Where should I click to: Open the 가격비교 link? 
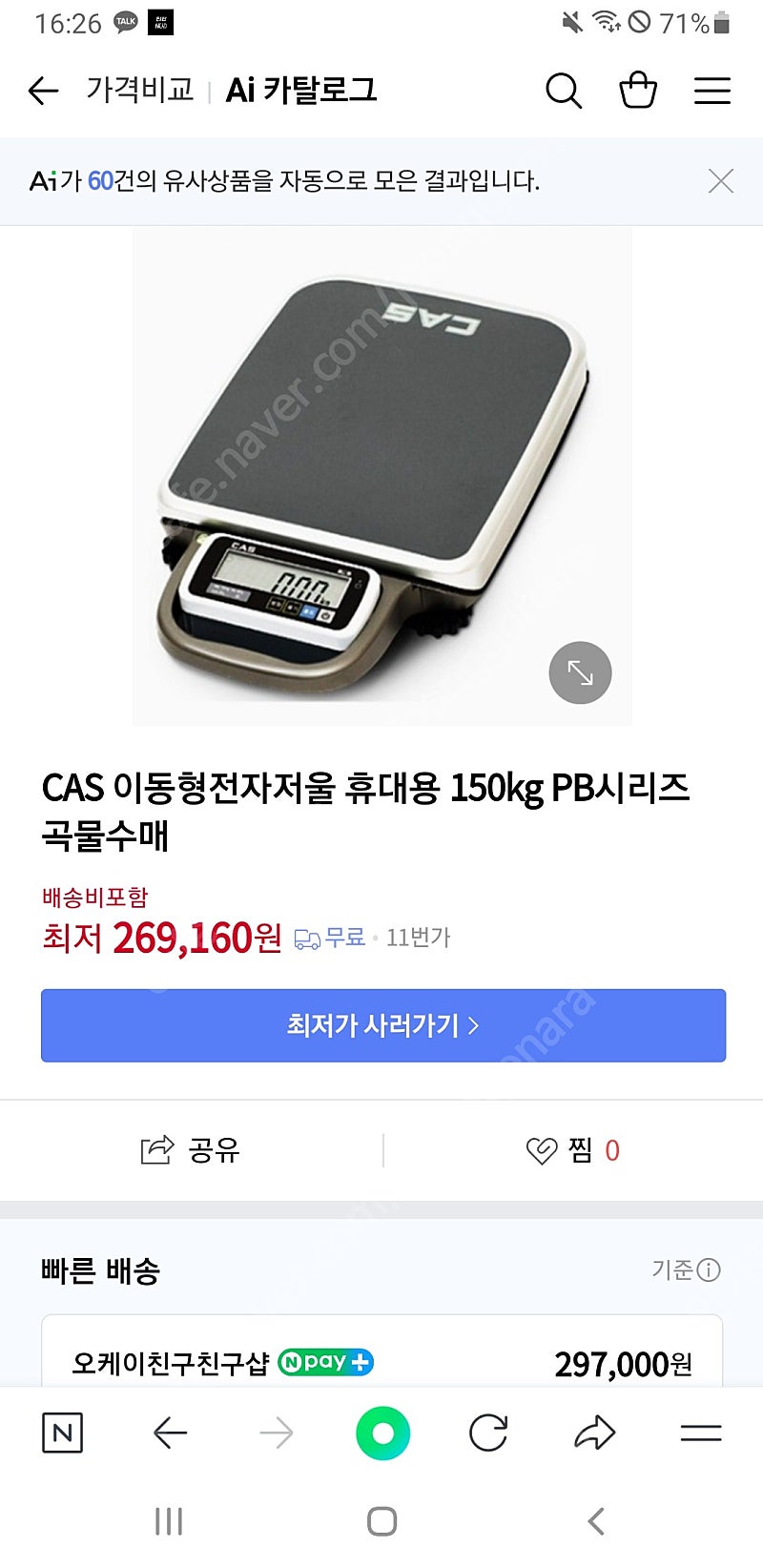140,90
